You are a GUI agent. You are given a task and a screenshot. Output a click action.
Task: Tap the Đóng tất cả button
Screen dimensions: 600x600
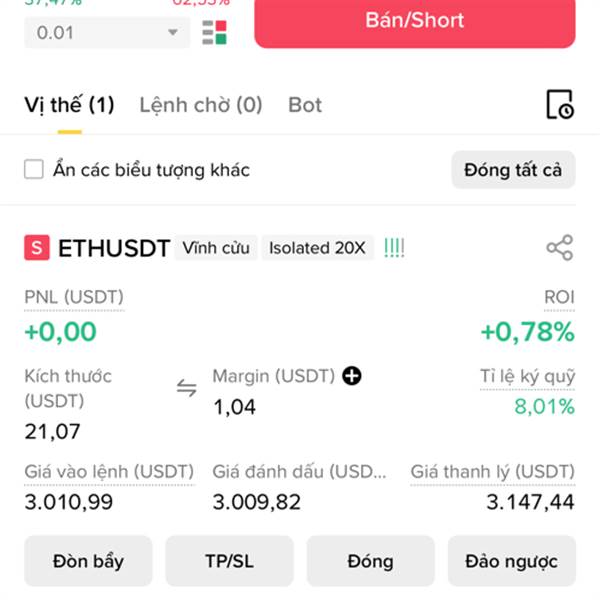513,170
